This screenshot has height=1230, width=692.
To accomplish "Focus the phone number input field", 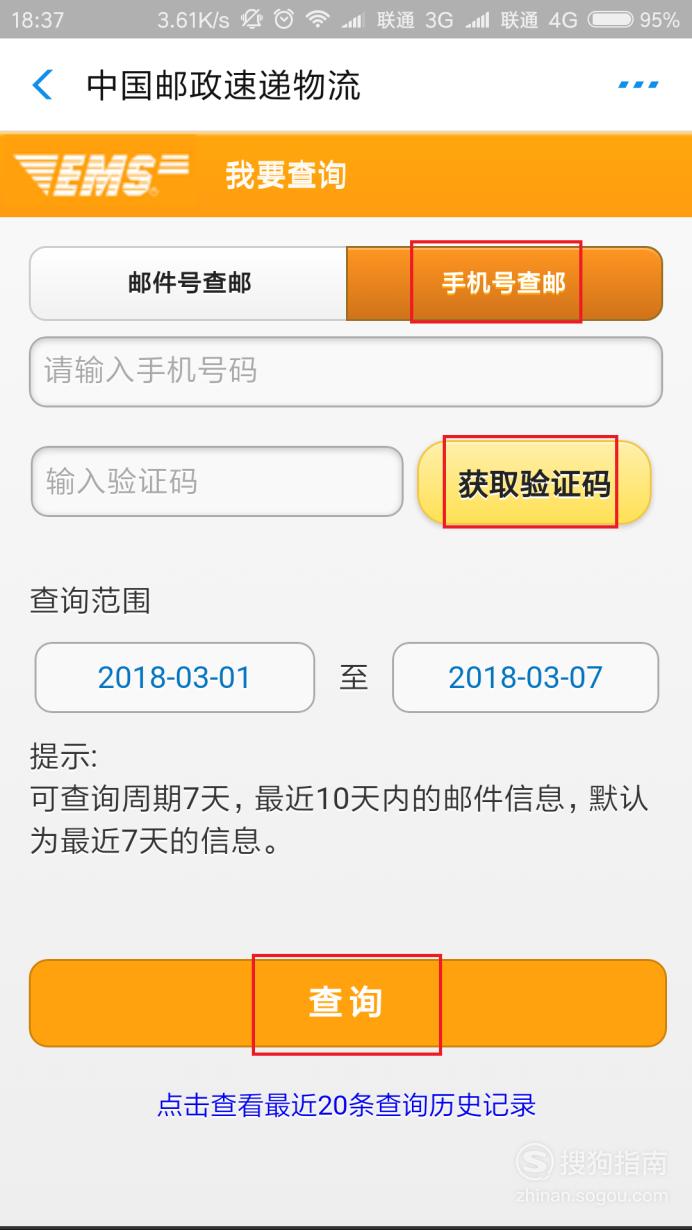I will 346,371.
